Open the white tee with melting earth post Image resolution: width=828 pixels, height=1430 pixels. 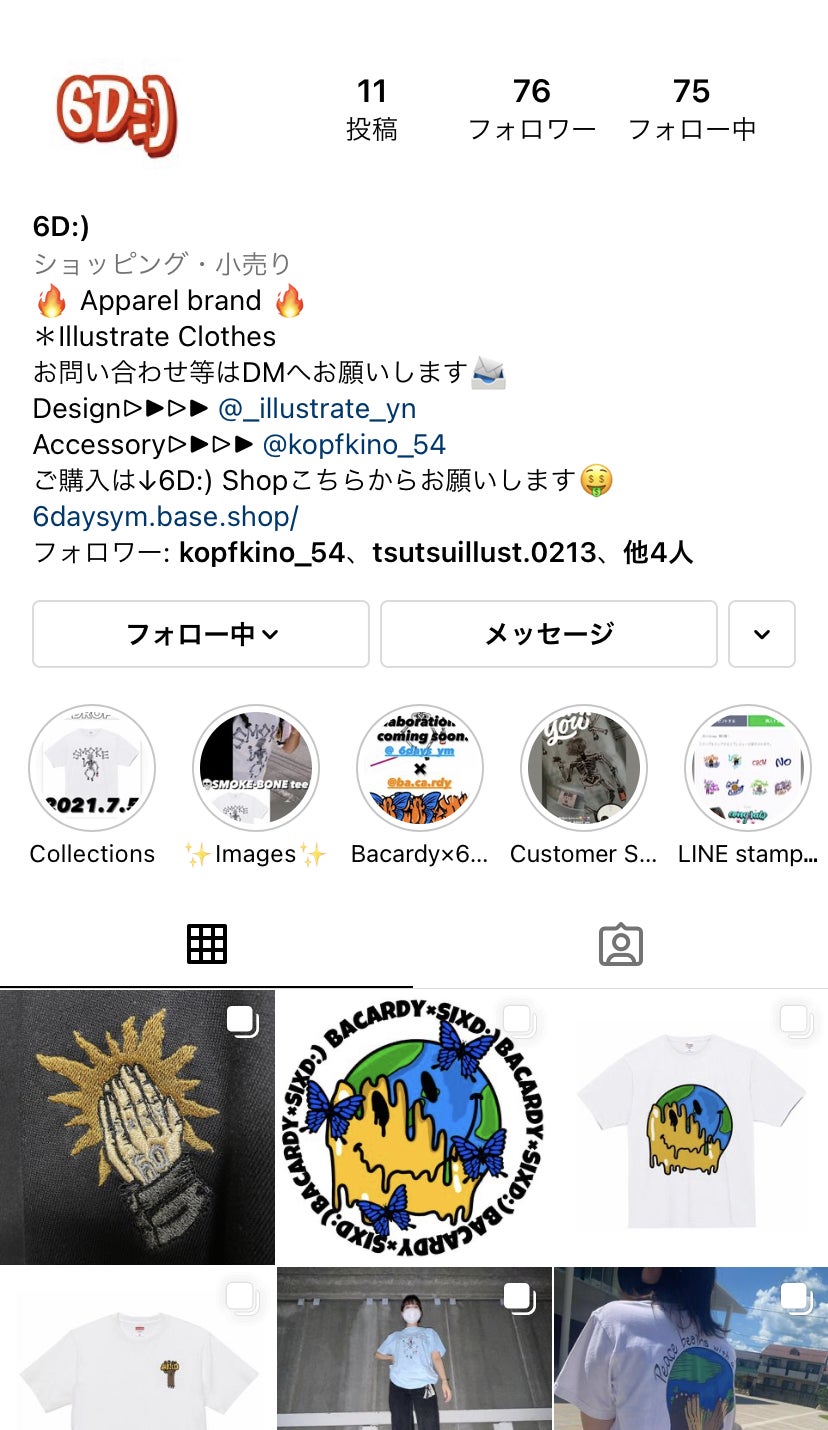click(691, 1127)
